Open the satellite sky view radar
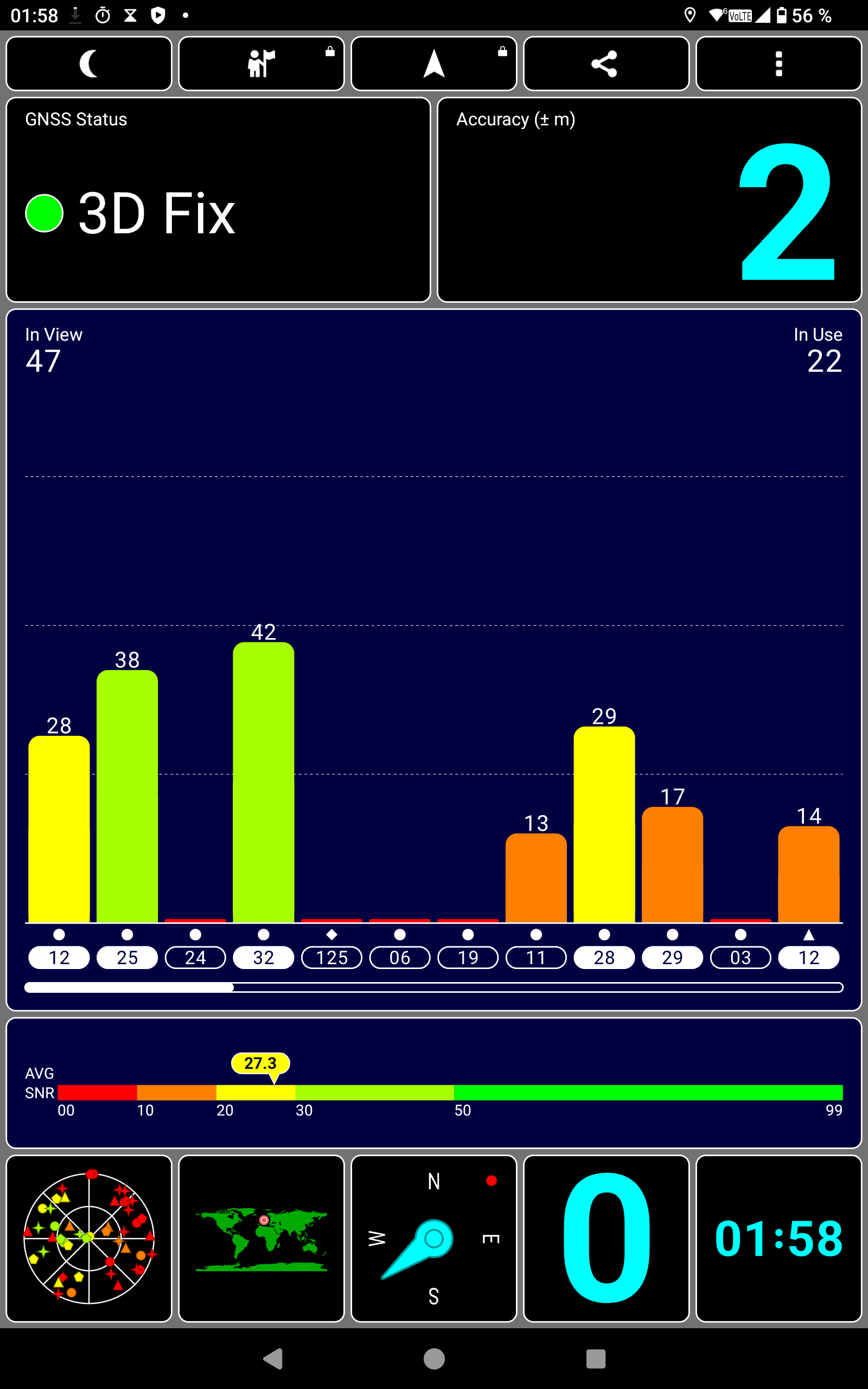This screenshot has width=868, height=1389. (x=89, y=1238)
